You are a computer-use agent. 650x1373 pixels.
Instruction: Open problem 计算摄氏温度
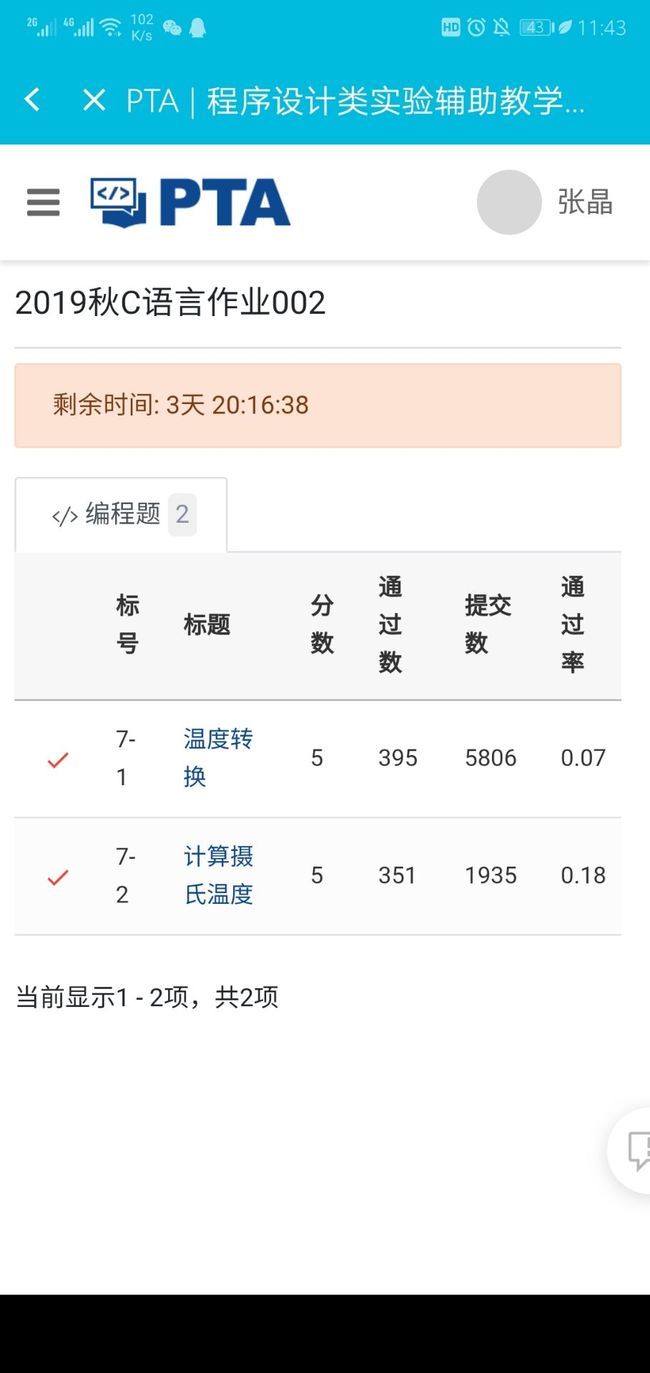[219, 875]
